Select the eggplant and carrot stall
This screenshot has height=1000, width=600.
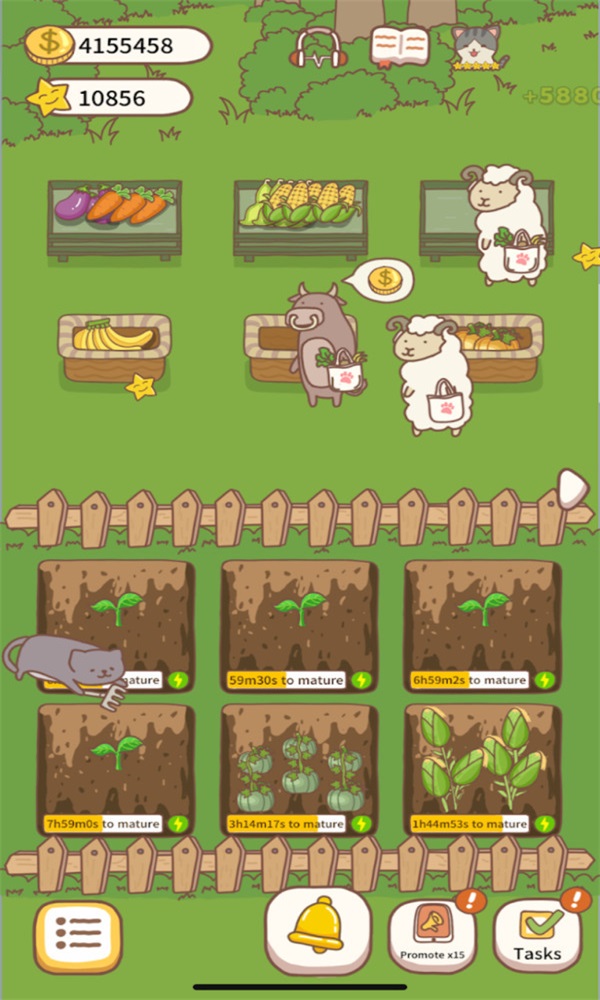(114, 215)
